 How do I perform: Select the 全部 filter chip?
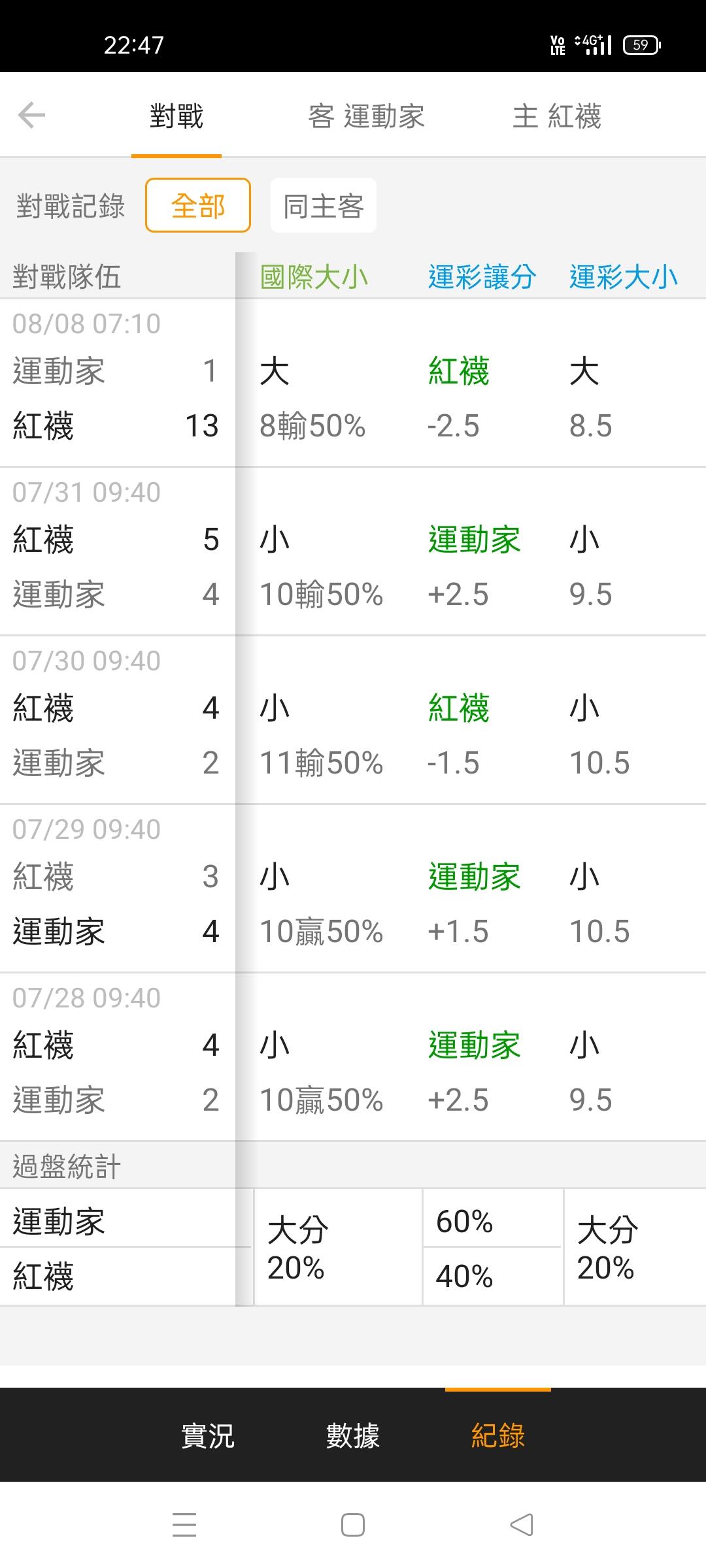point(198,205)
